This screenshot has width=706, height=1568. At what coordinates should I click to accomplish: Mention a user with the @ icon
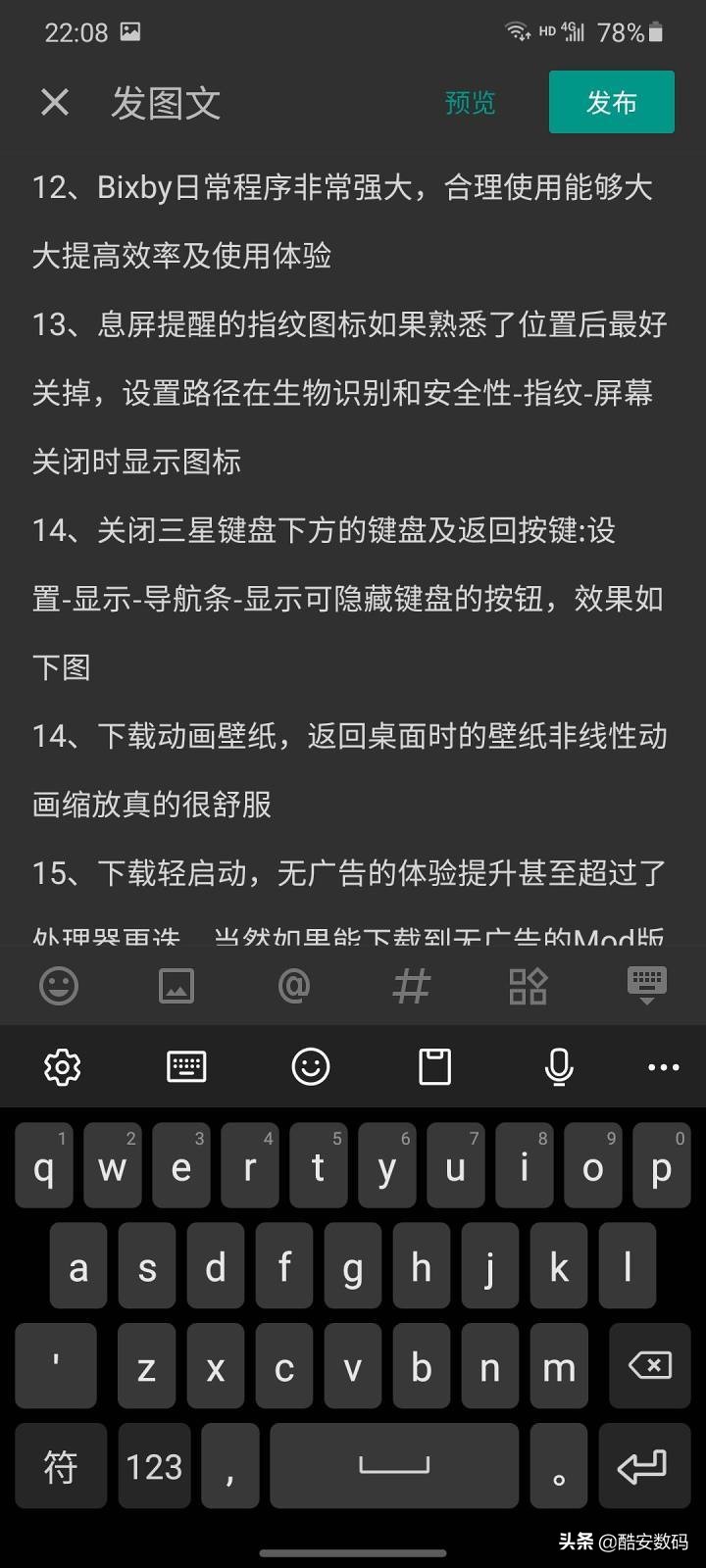click(294, 985)
